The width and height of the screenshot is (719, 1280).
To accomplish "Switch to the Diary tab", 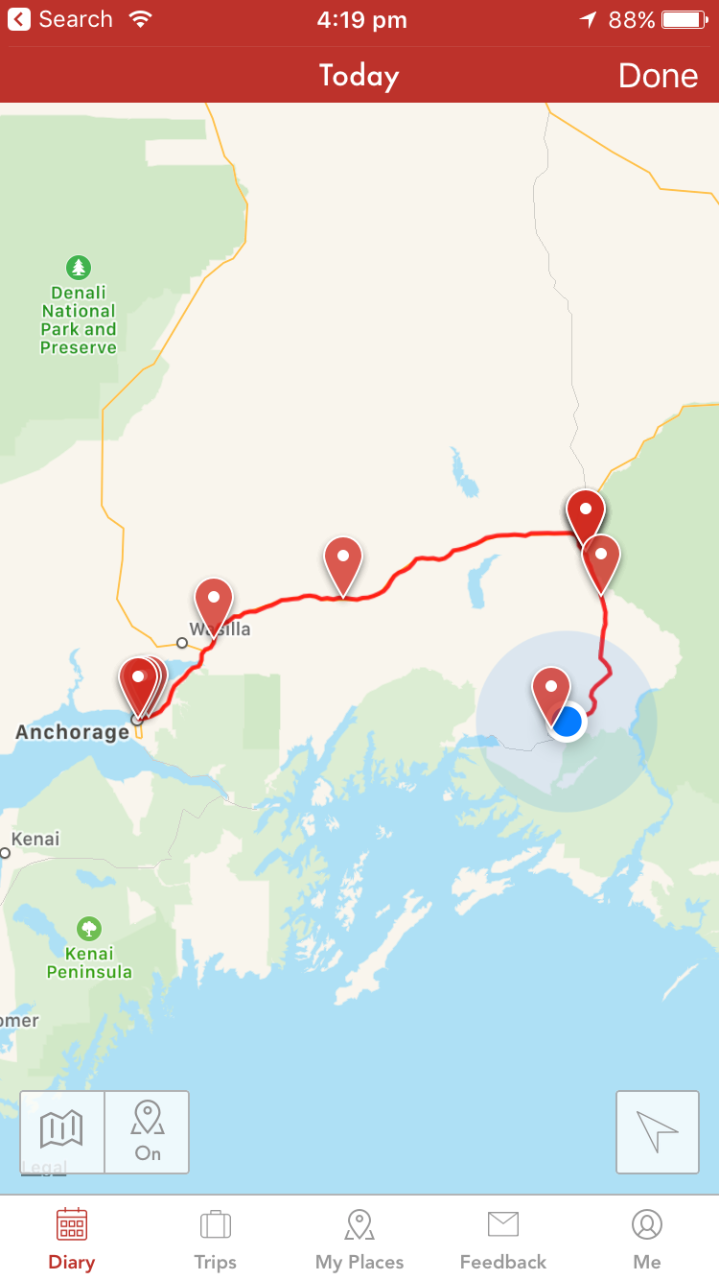I will click(x=71, y=1239).
